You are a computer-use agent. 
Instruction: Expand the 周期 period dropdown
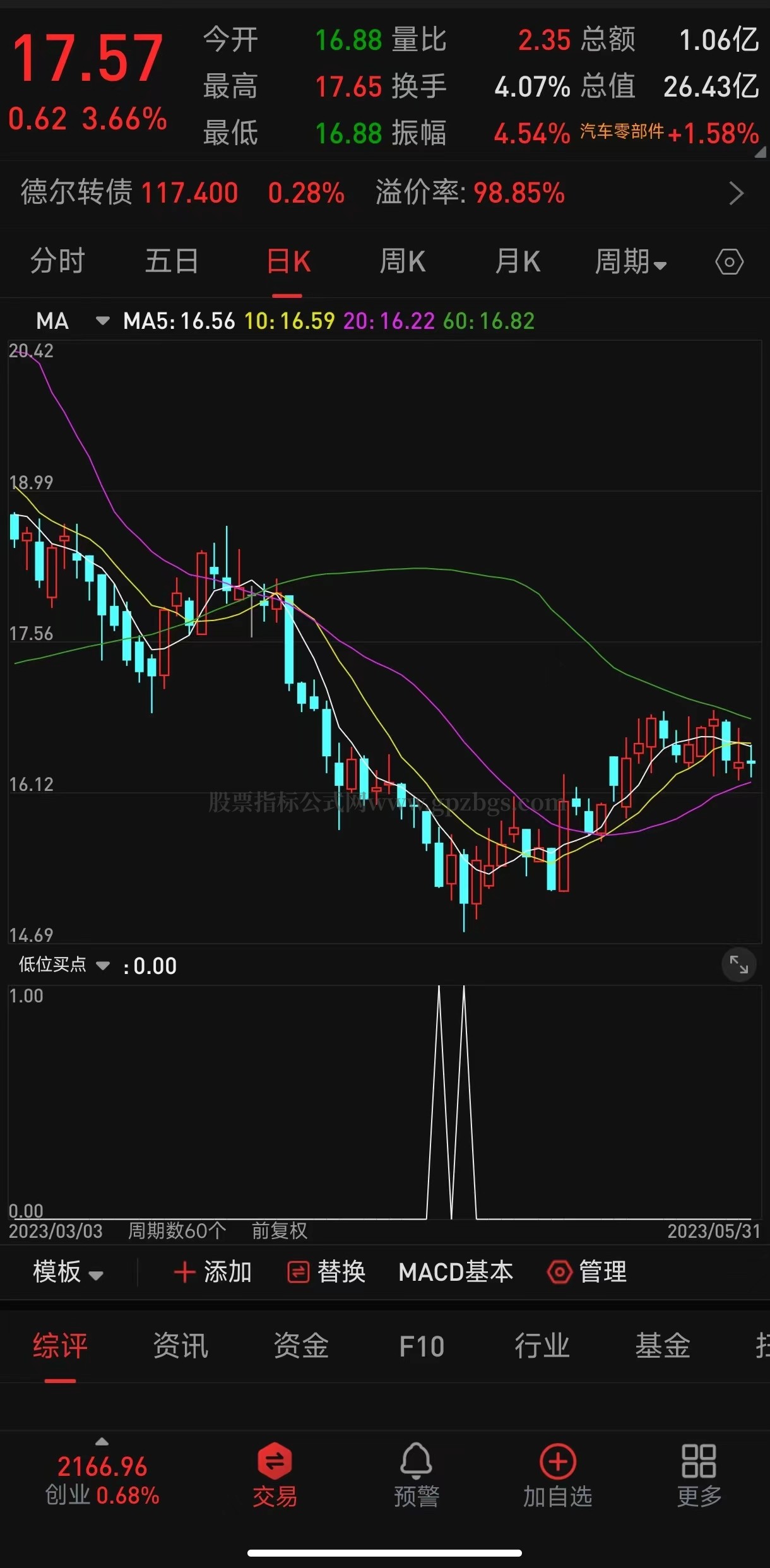click(630, 261)
